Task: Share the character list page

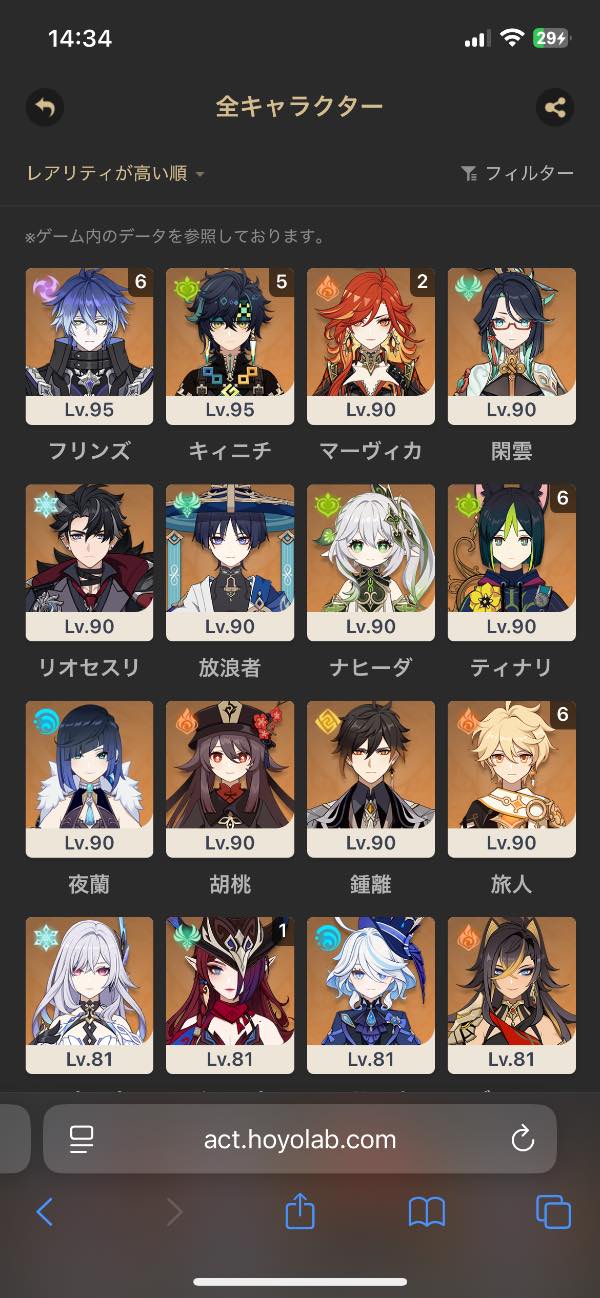Action: coord(555,107)
